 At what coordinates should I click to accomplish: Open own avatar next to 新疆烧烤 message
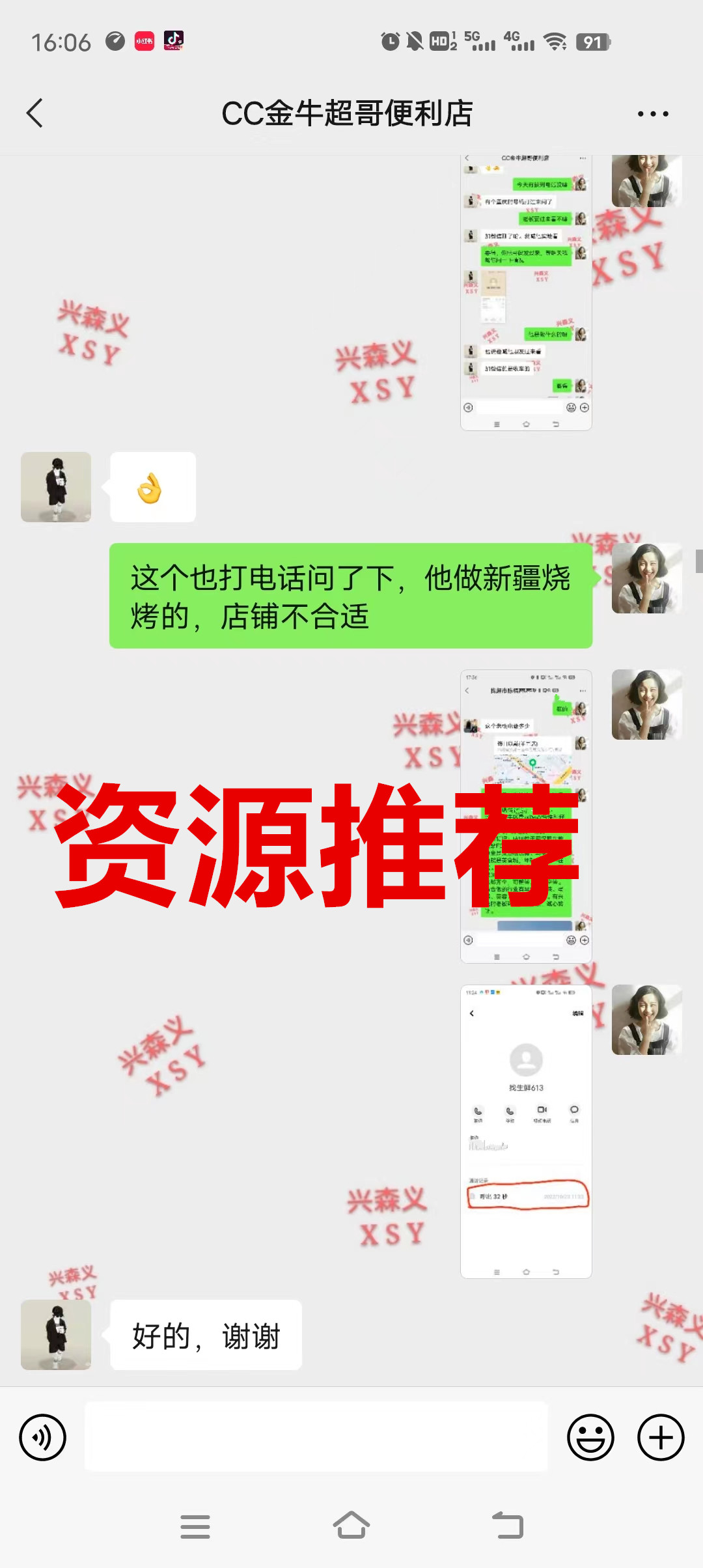(x=647, y=578)
